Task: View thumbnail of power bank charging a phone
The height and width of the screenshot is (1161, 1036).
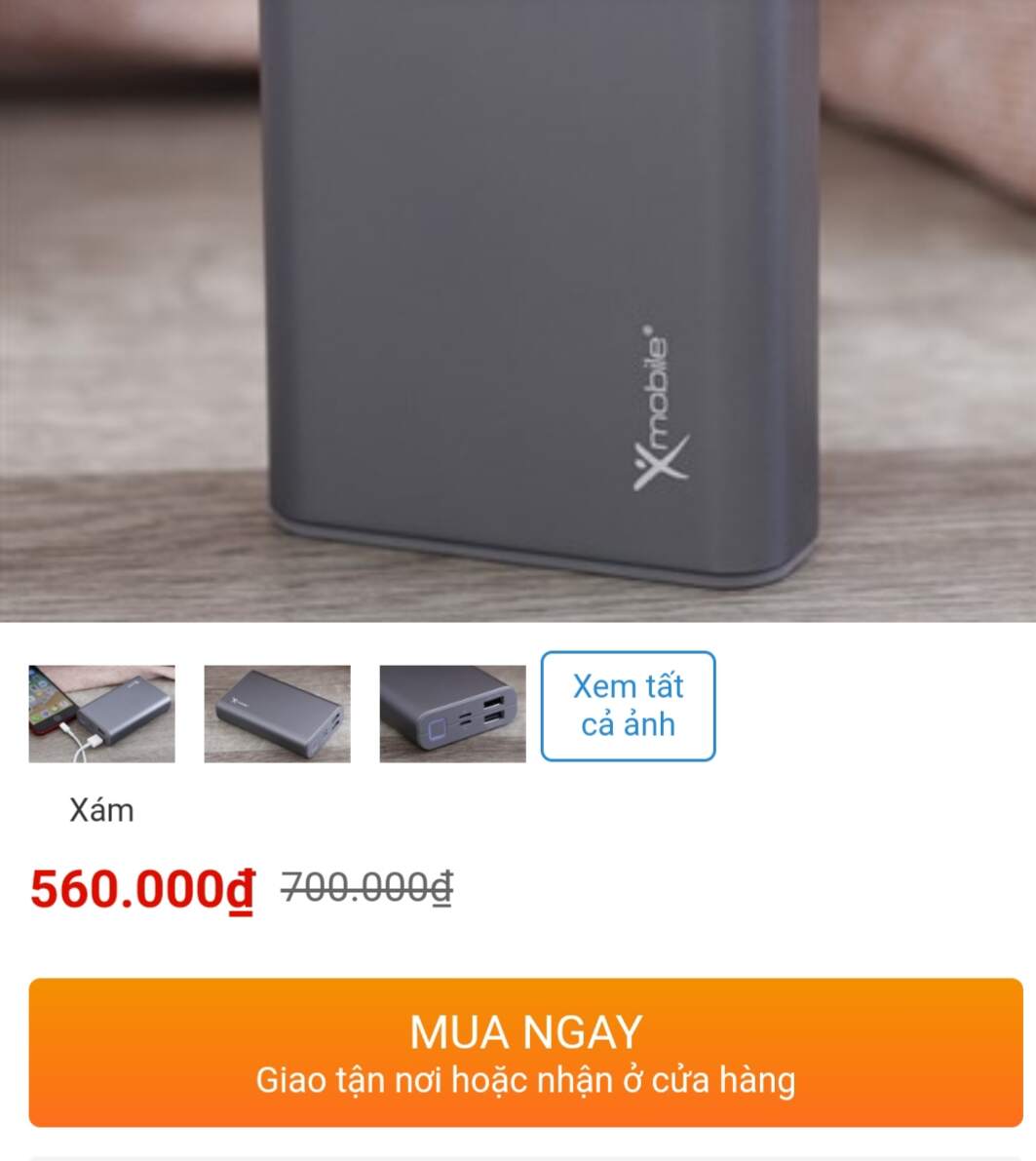Action: (x=102, y=714)
